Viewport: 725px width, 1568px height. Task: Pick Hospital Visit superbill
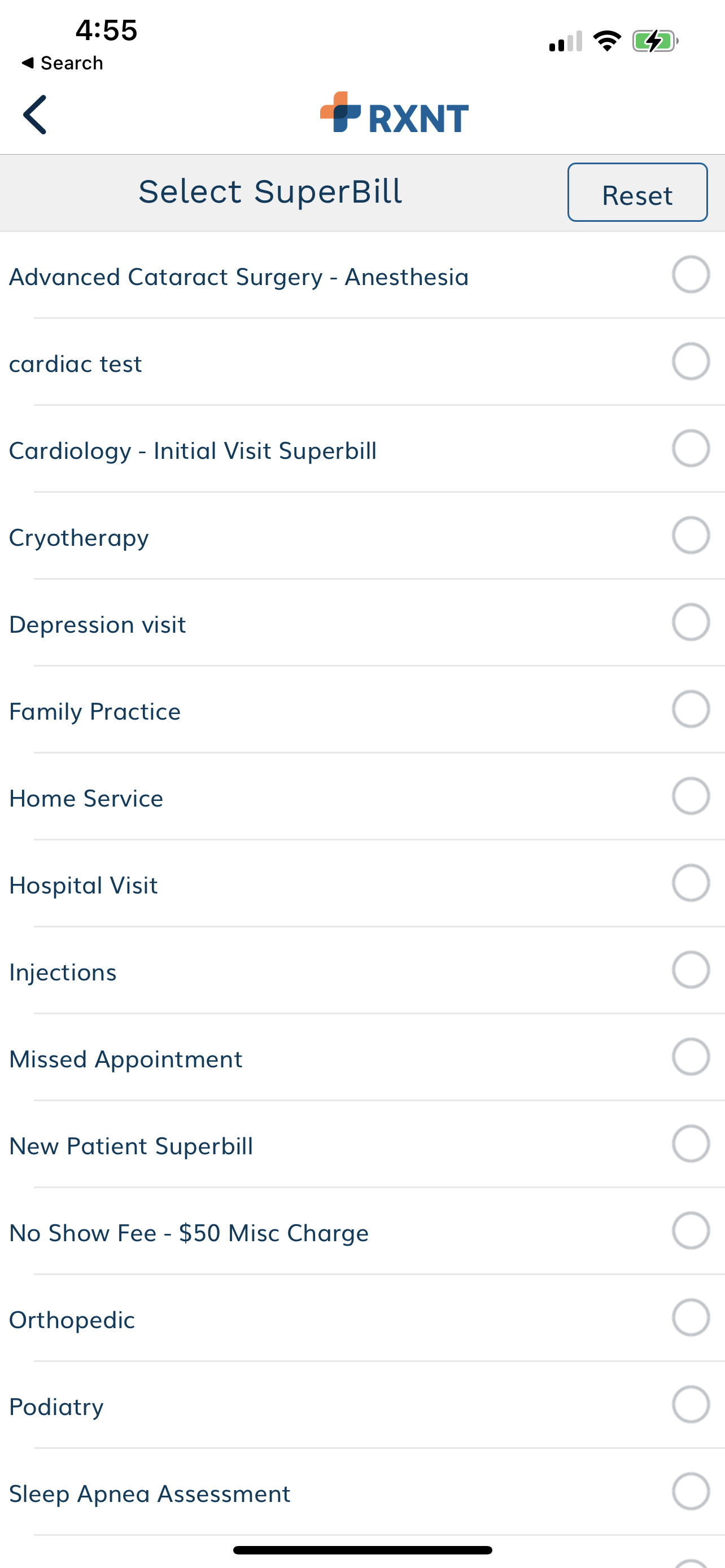pyautogui.click(x=363, y=884)
